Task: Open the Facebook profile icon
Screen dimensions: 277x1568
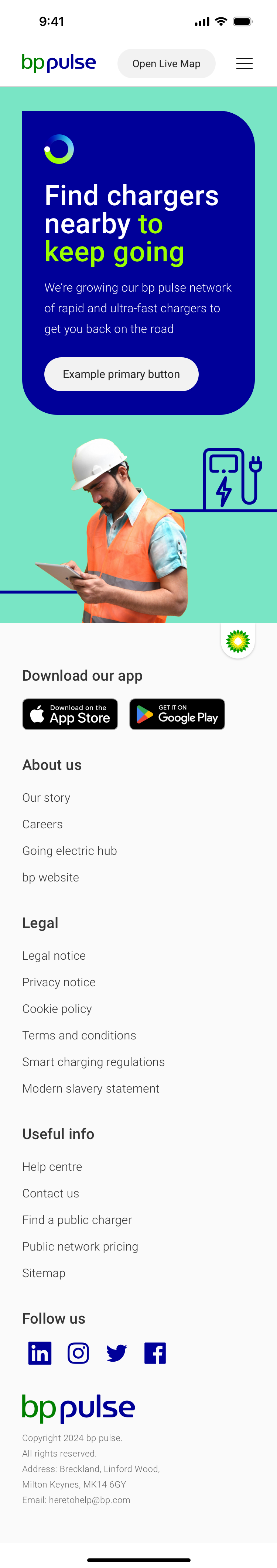Action: coord(155,1353)
